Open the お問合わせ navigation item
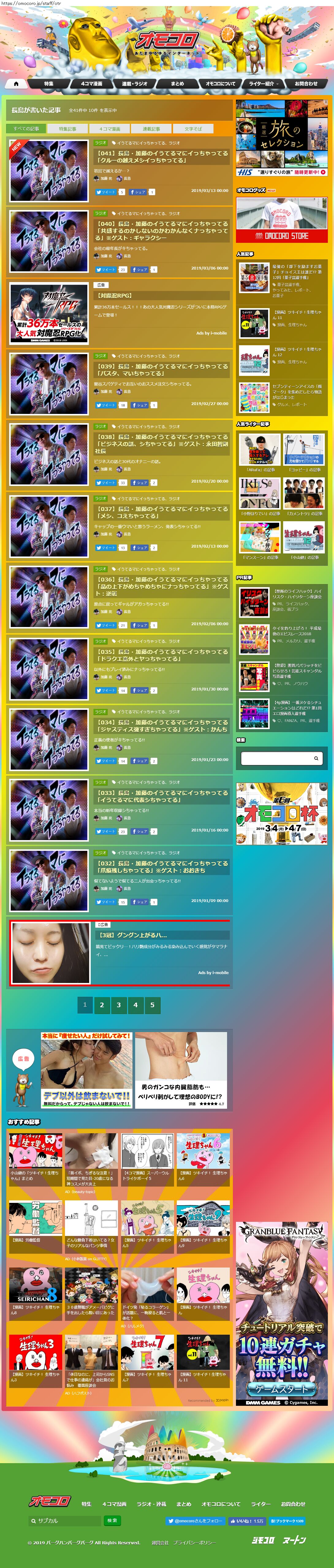The height and width of the screenshot is (1568, 334). coord(306,84)
